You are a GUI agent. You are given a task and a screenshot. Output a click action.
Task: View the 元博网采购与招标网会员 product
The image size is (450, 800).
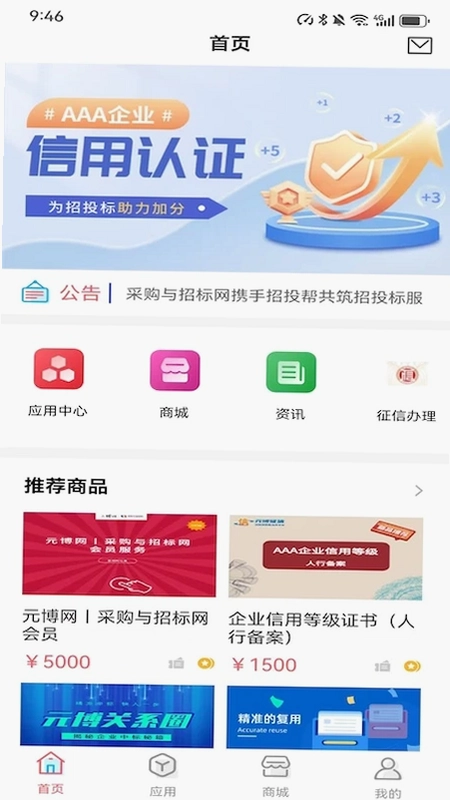[119, 592]
